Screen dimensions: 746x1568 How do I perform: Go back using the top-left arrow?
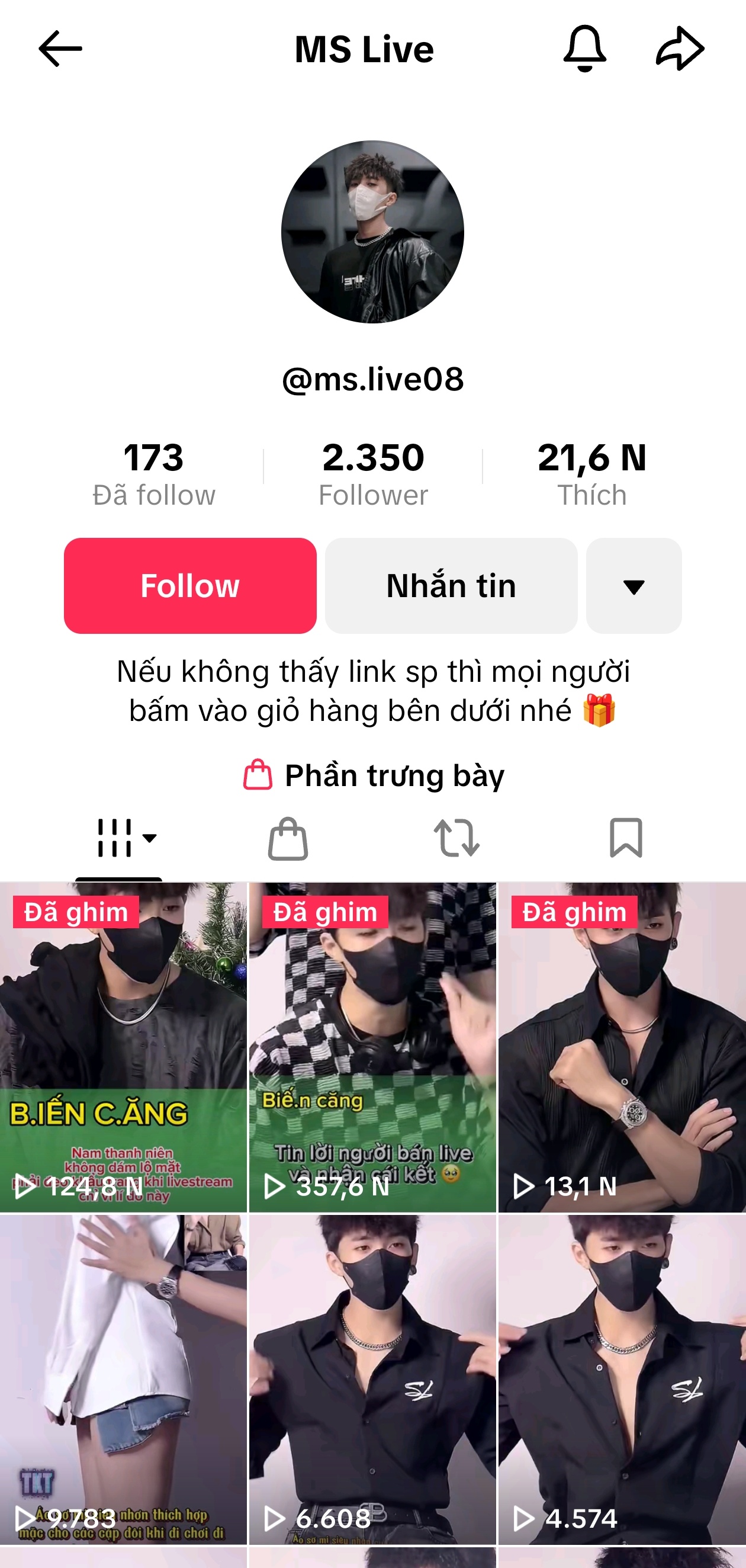60,49
